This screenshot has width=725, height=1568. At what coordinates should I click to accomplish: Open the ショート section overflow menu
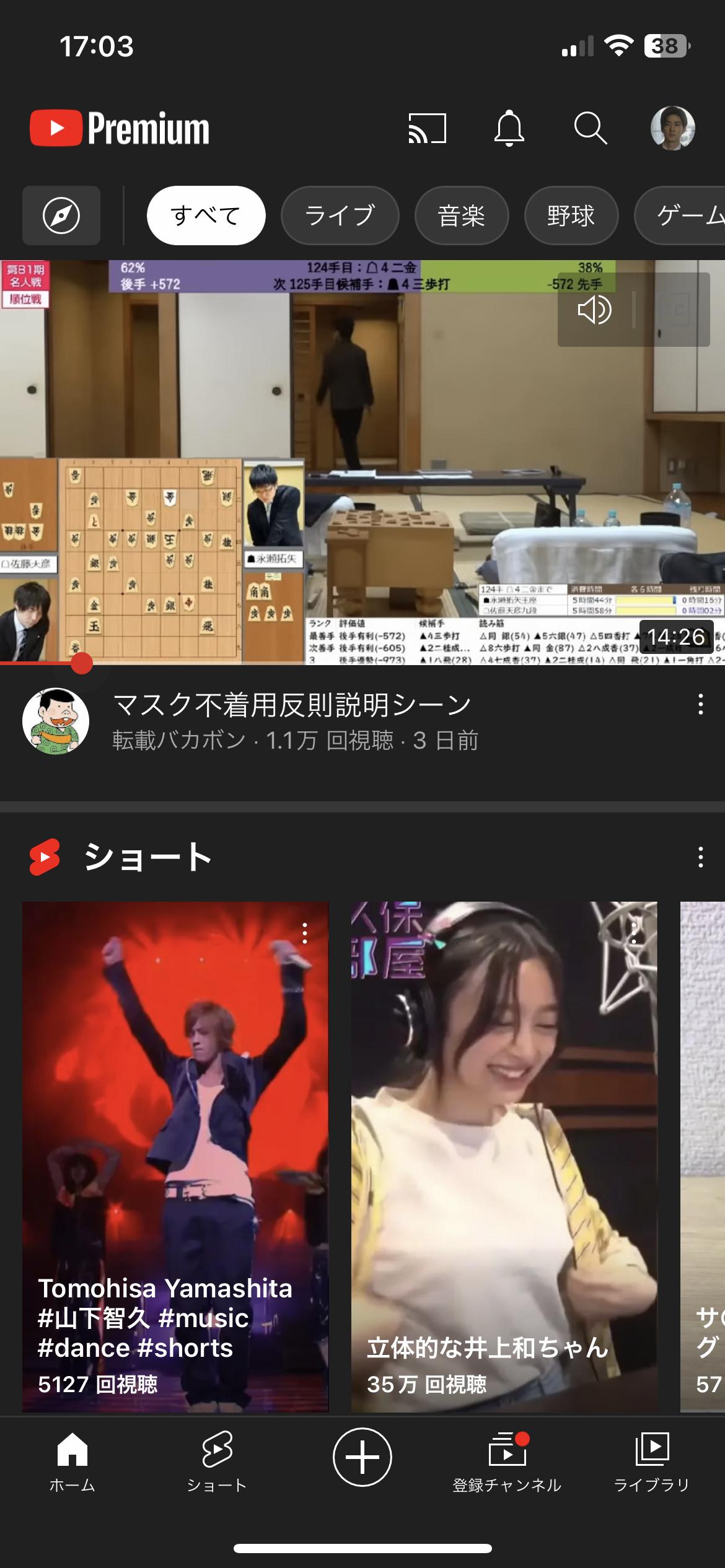click(701, 857)
